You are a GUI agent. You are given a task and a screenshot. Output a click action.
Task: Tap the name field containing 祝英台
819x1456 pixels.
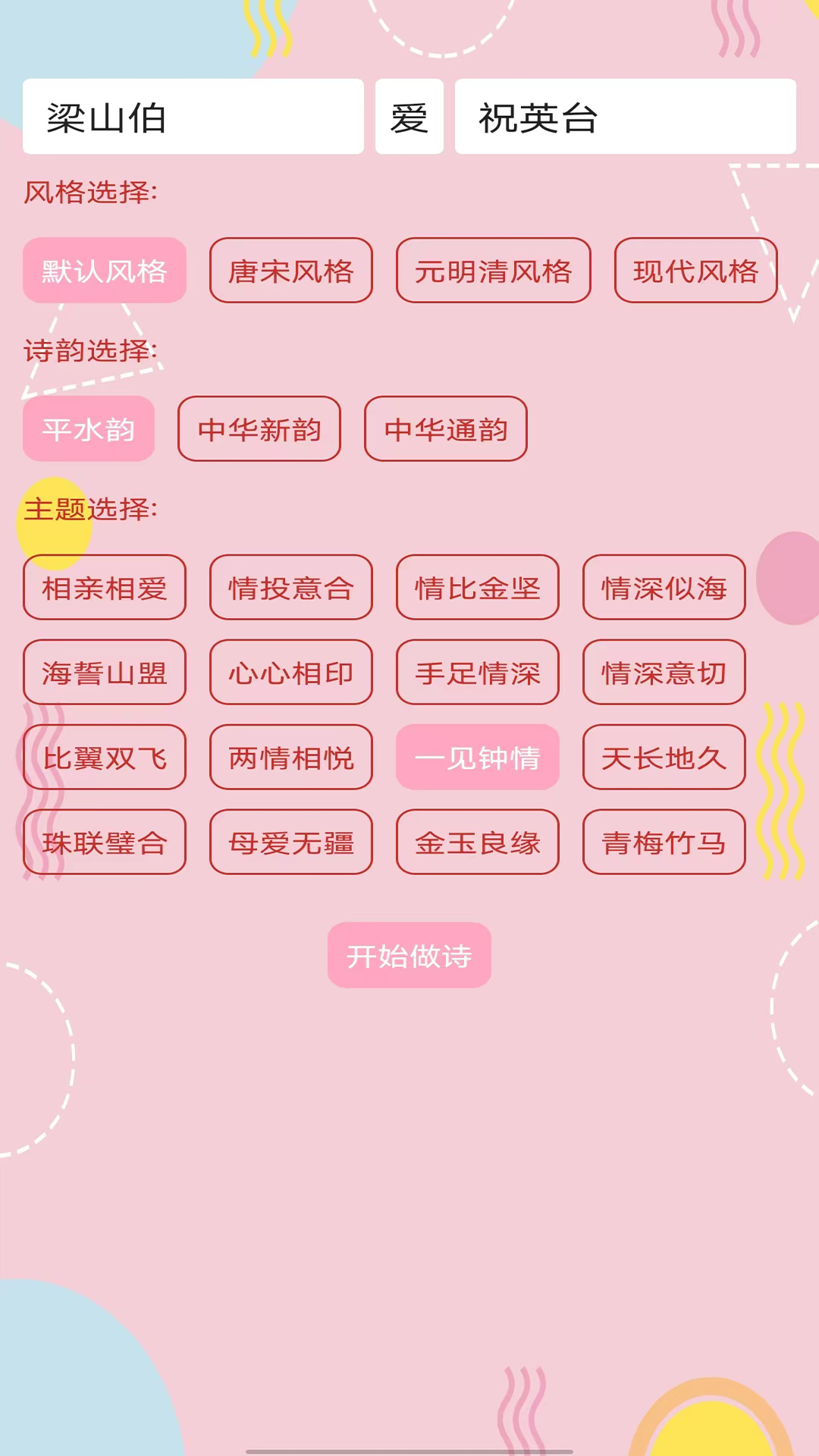625,117
